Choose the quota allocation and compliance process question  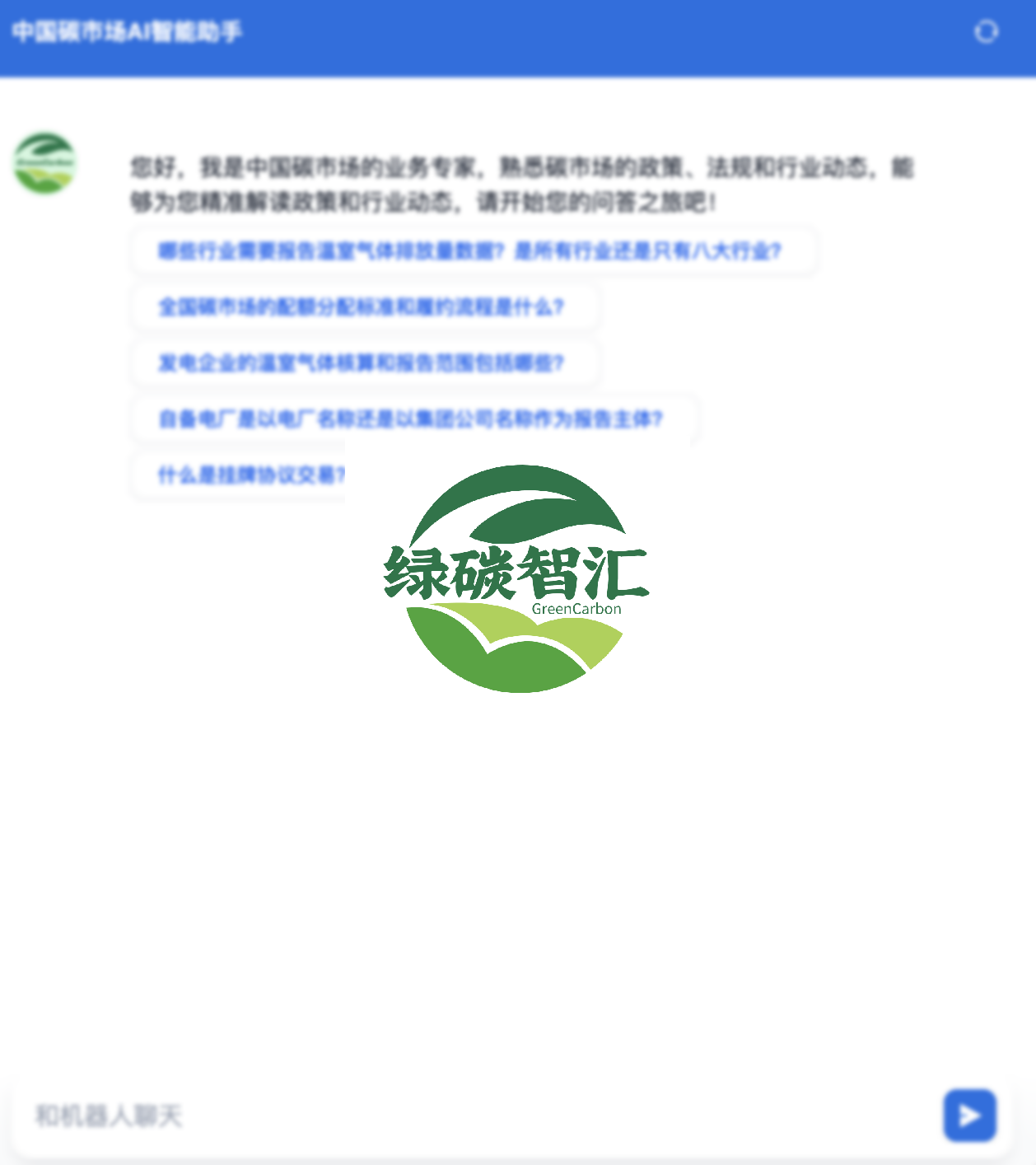(x=361, y=307)
